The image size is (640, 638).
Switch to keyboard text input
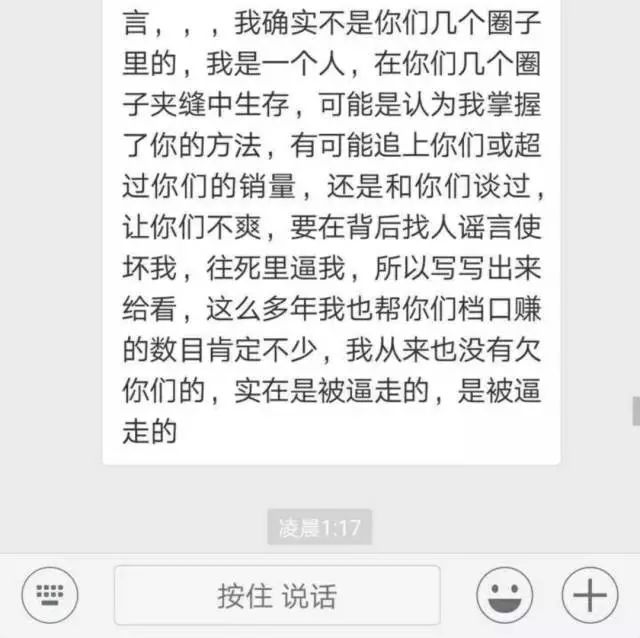[49, 596]
